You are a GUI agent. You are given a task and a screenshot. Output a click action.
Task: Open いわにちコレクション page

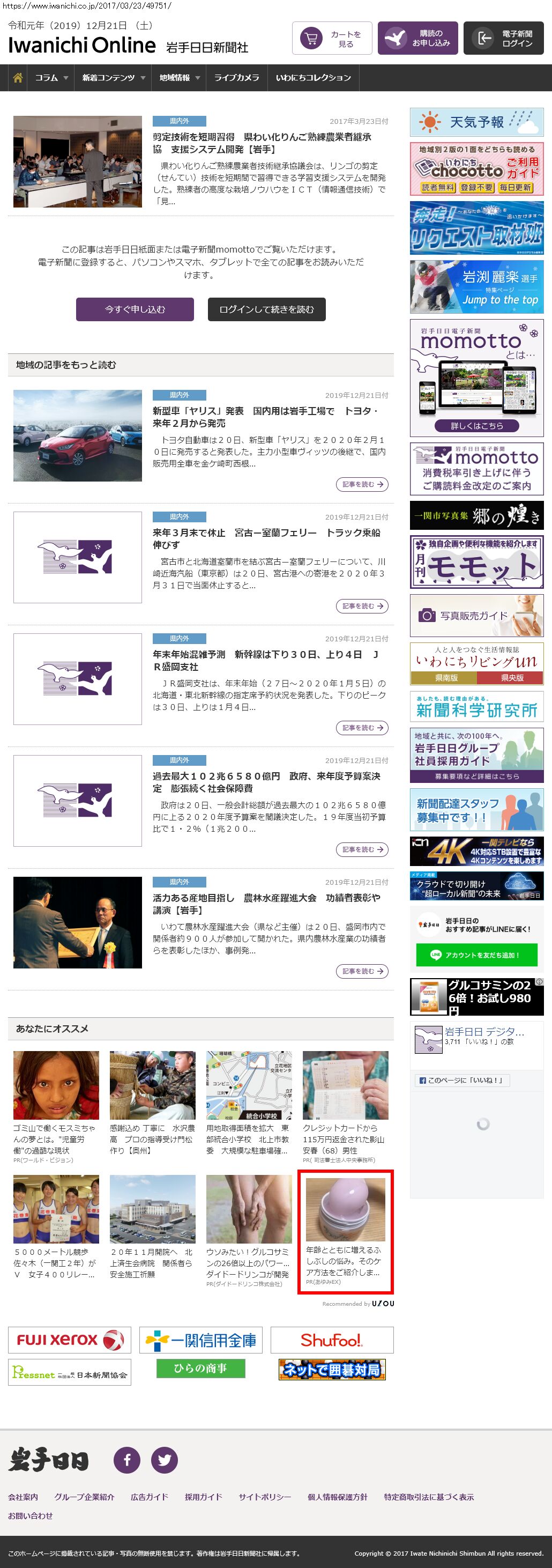[x=314, y=78]
